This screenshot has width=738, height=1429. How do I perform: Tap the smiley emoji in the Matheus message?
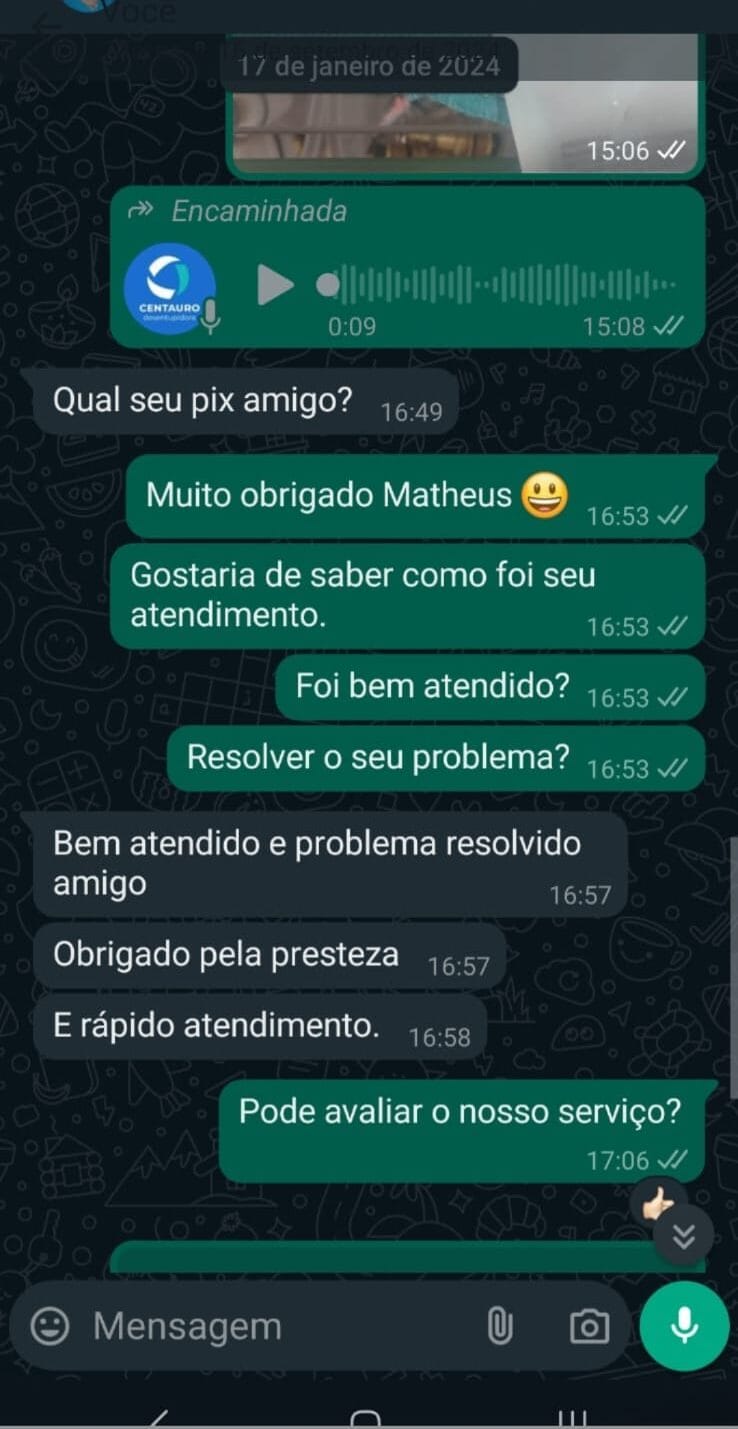543,492
